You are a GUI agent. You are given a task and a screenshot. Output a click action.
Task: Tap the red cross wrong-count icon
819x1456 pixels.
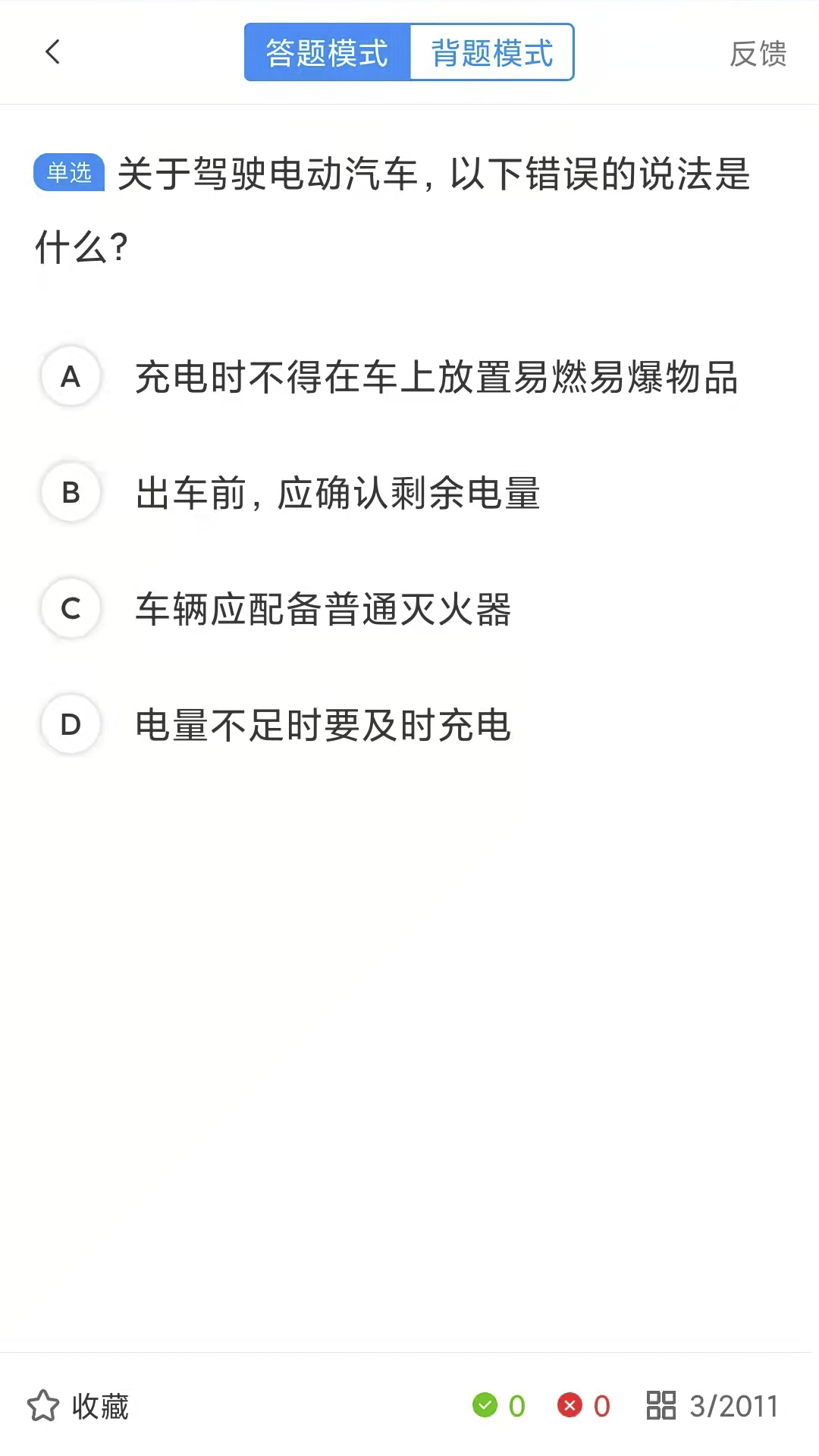pos(571,1406)
